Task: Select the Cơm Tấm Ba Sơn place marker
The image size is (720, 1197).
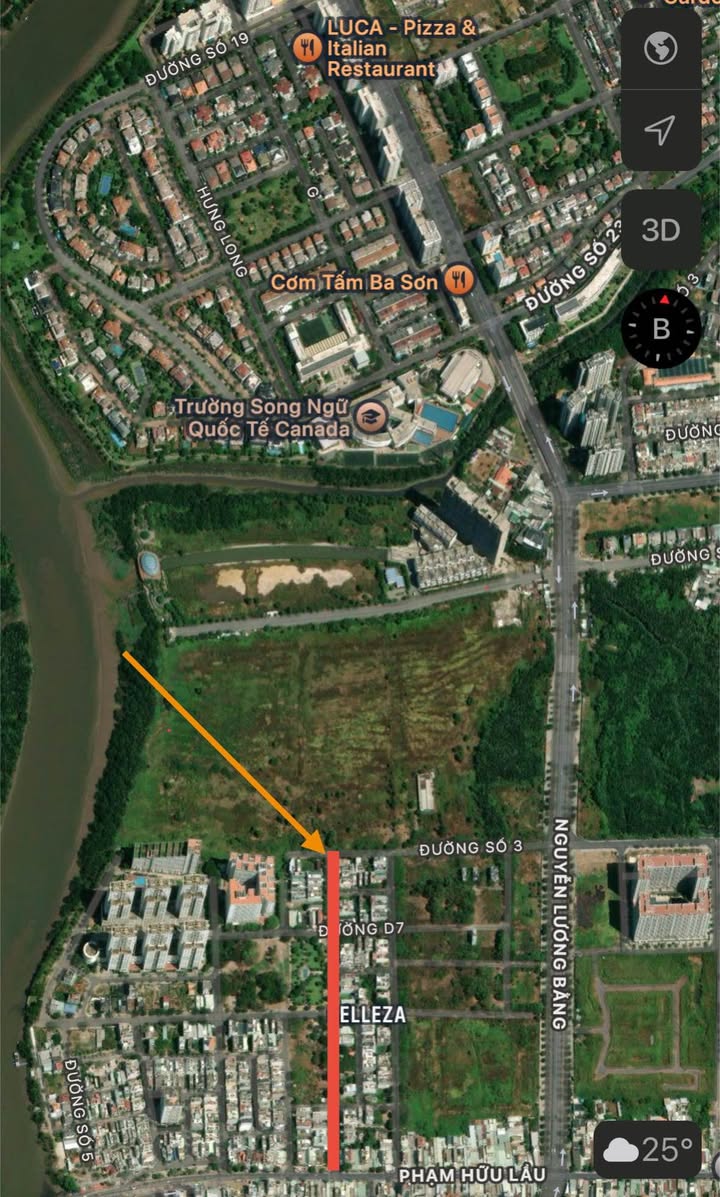Action: click(x=459, y=281)
